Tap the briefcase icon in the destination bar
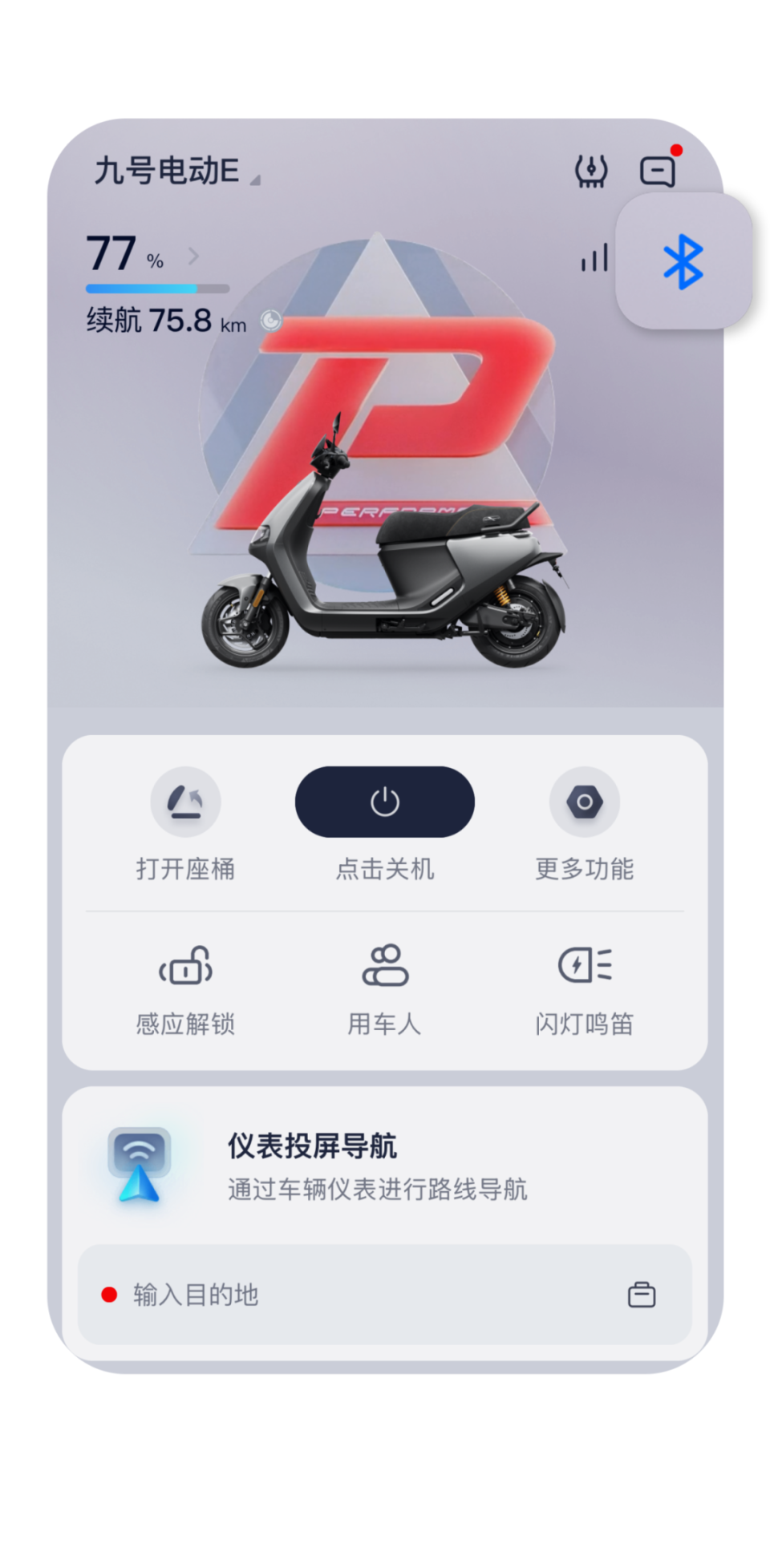This screenshot has height=1568, width=770. tap(641, 1294)
